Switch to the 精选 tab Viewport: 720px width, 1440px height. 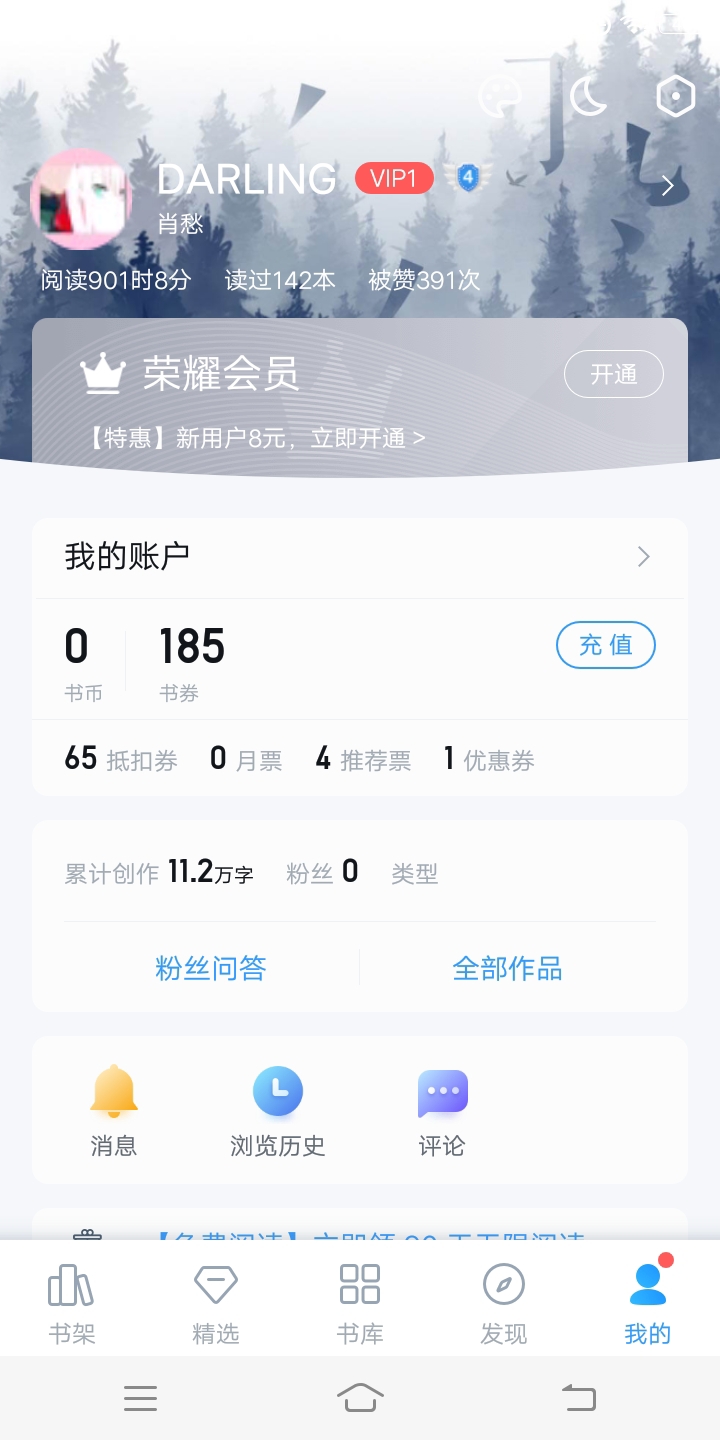tap(216, 1304)
